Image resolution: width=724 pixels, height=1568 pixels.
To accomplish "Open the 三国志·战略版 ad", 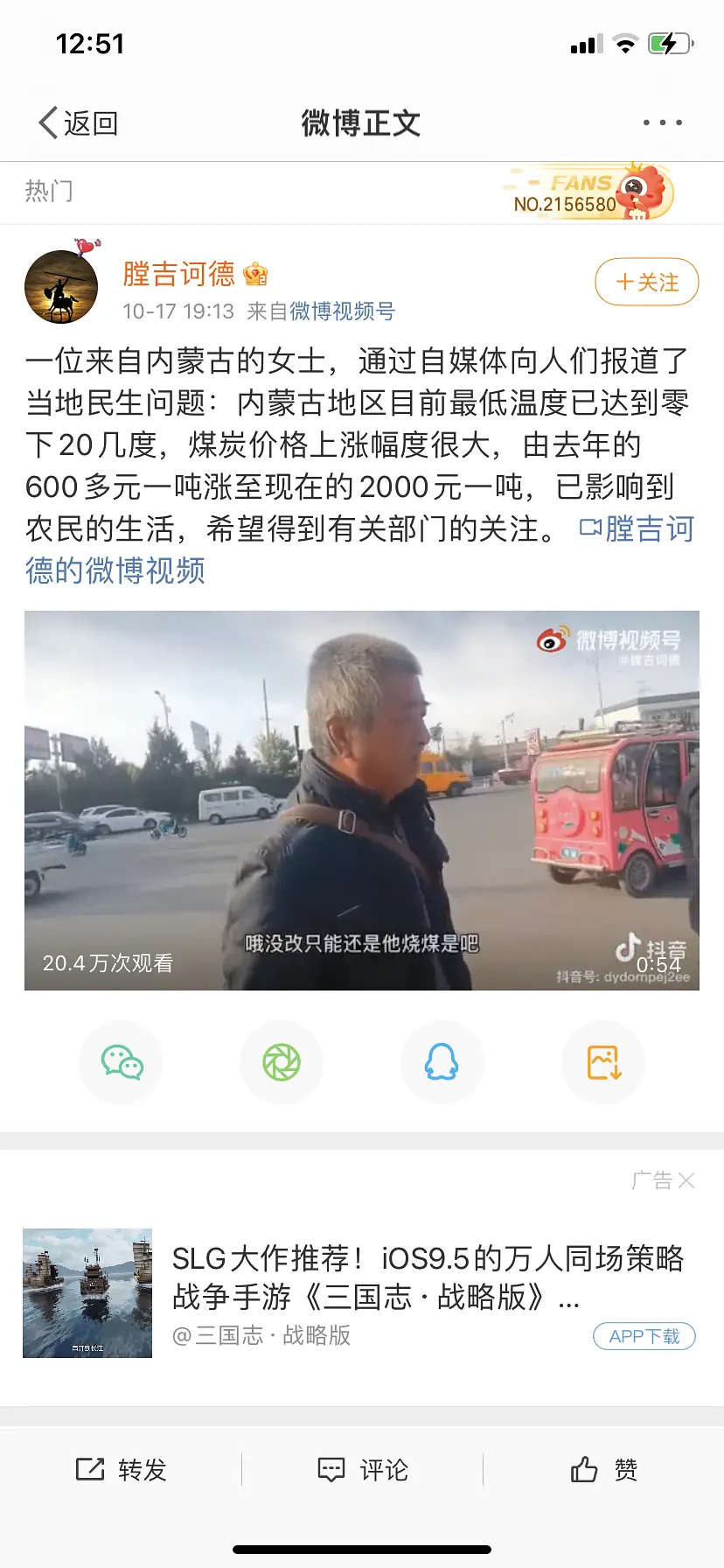I will pos(427,1277).
